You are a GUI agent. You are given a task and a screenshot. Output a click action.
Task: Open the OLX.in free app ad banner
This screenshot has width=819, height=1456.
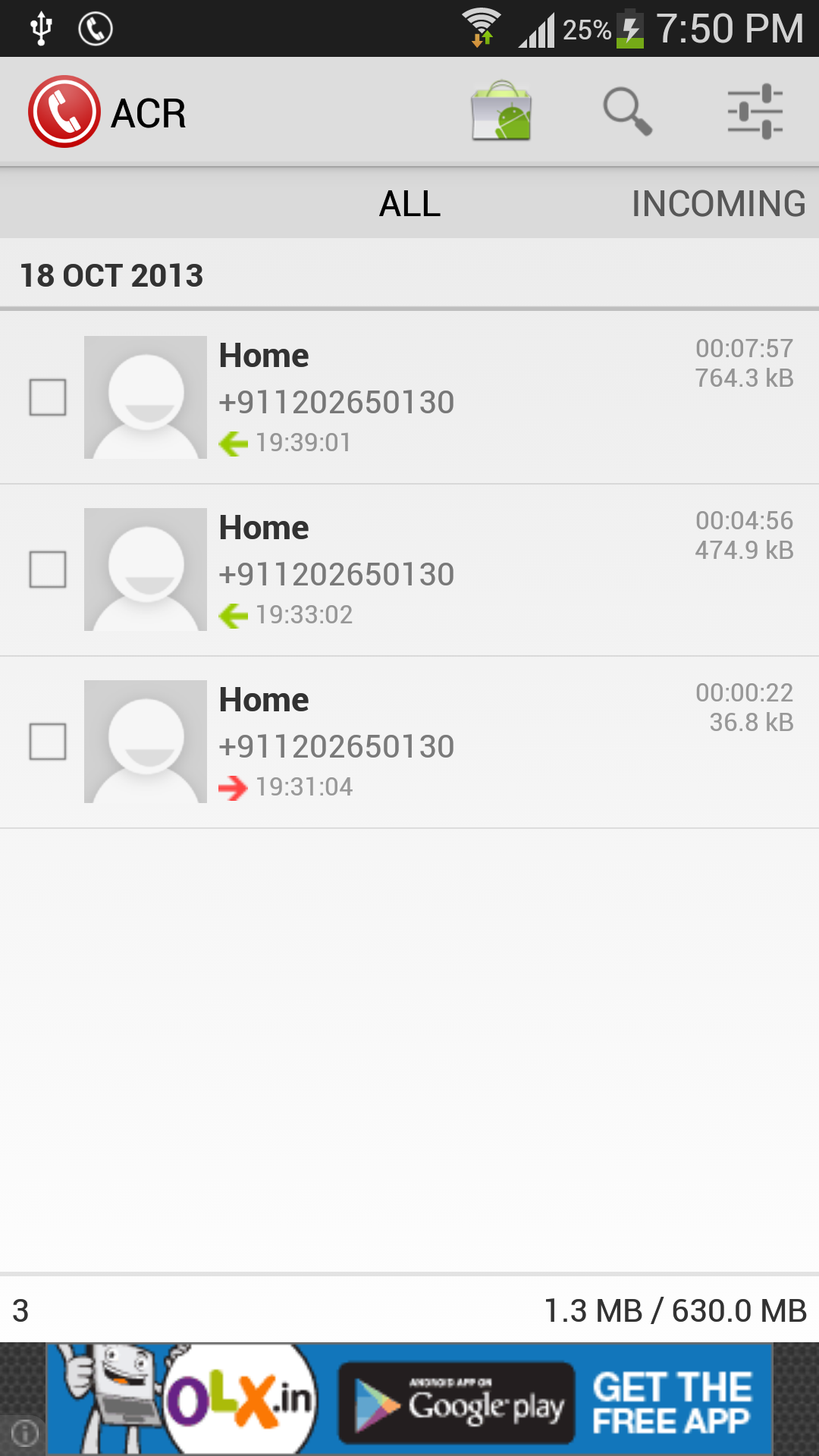[x=409, y=1399]
